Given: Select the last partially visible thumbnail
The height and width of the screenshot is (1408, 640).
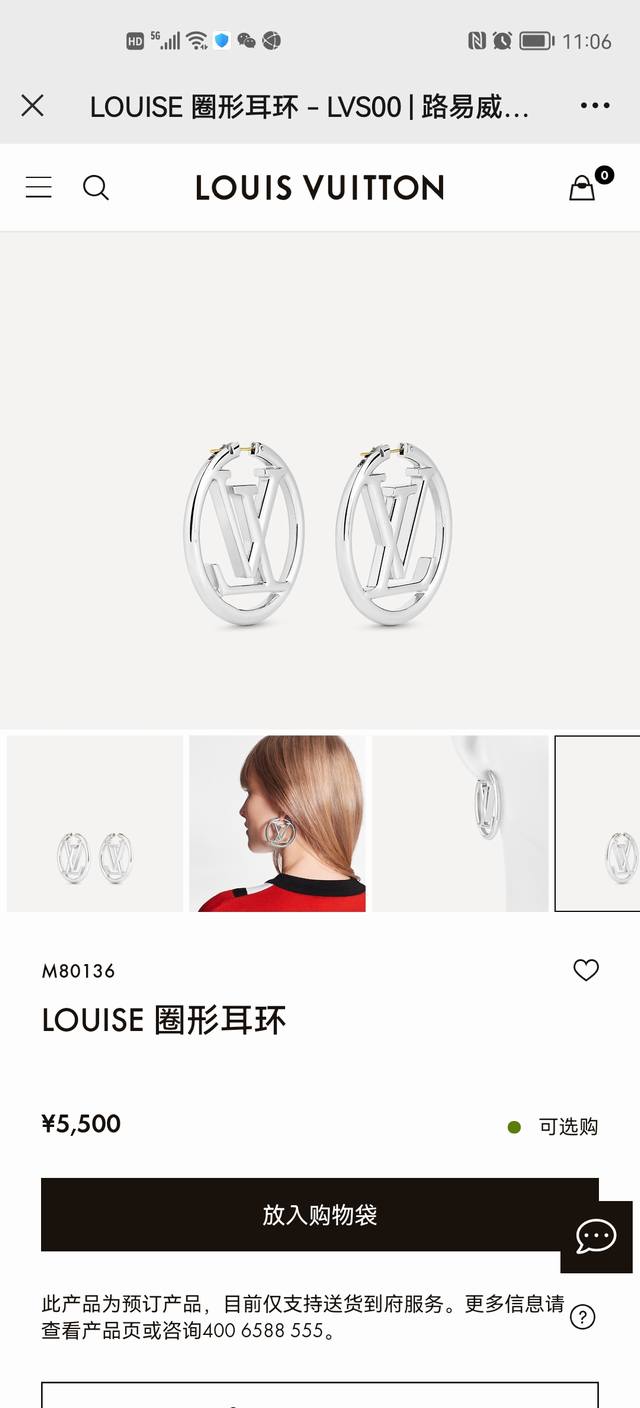Looking at the screenshot, I should pos(598,824).
